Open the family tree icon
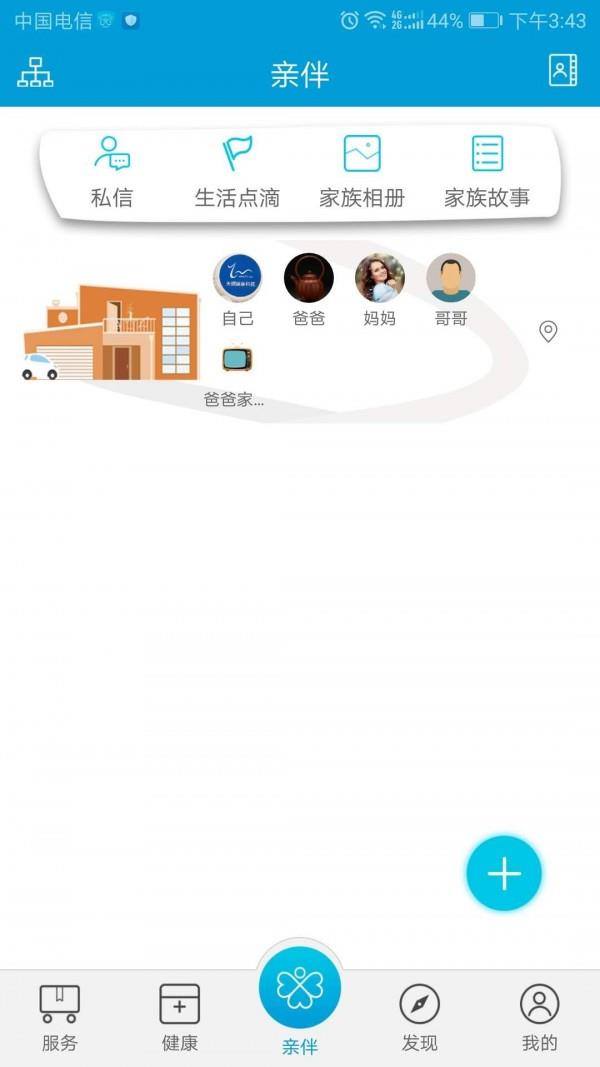Image resolution: width=600 pixels, height=1067 pixels. pos(35,72)
